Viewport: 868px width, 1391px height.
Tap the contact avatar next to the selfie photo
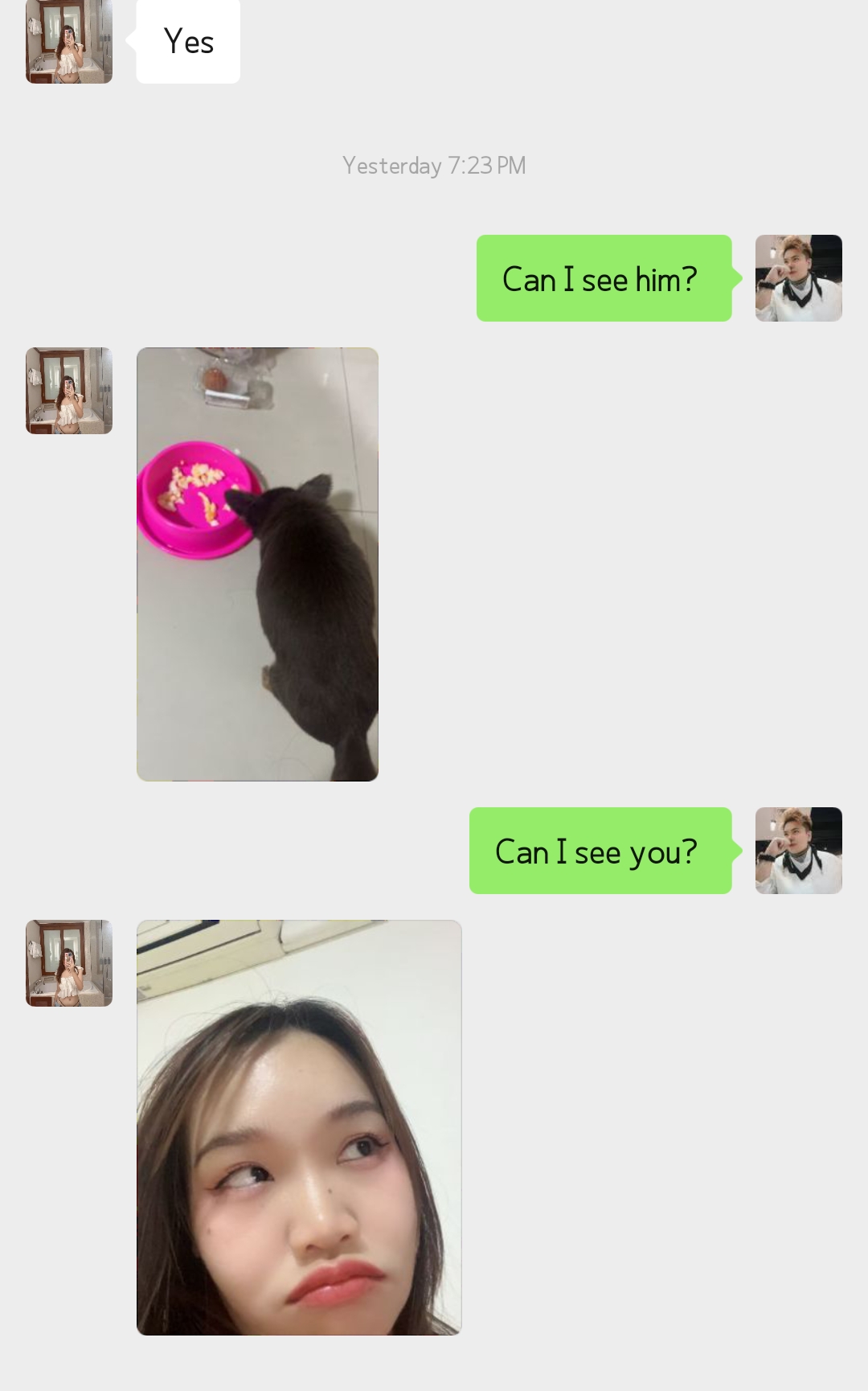pyautogui.click(x=69, y=963)
